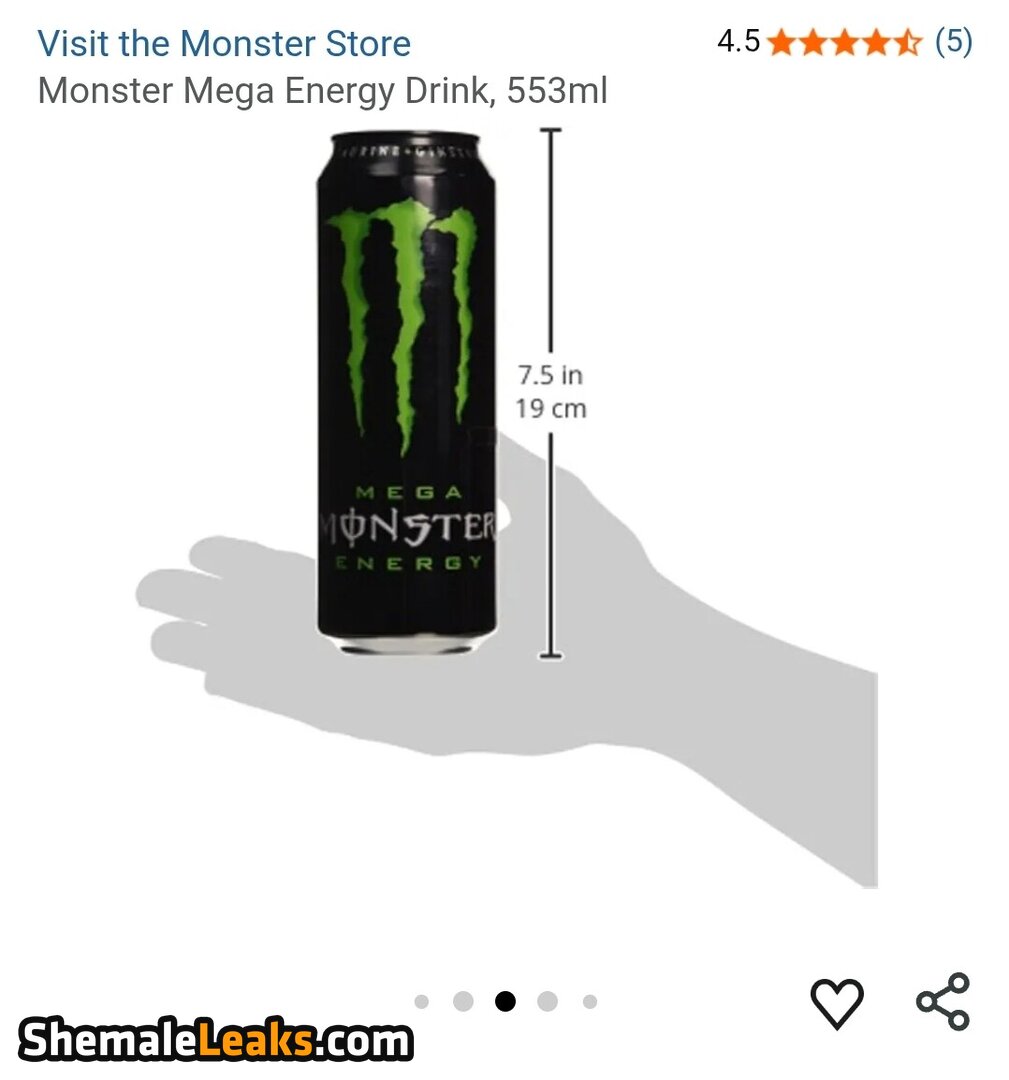1009x1080 pixels.
Task: Jump to the fourth image dot
Action: point(547,1001)
